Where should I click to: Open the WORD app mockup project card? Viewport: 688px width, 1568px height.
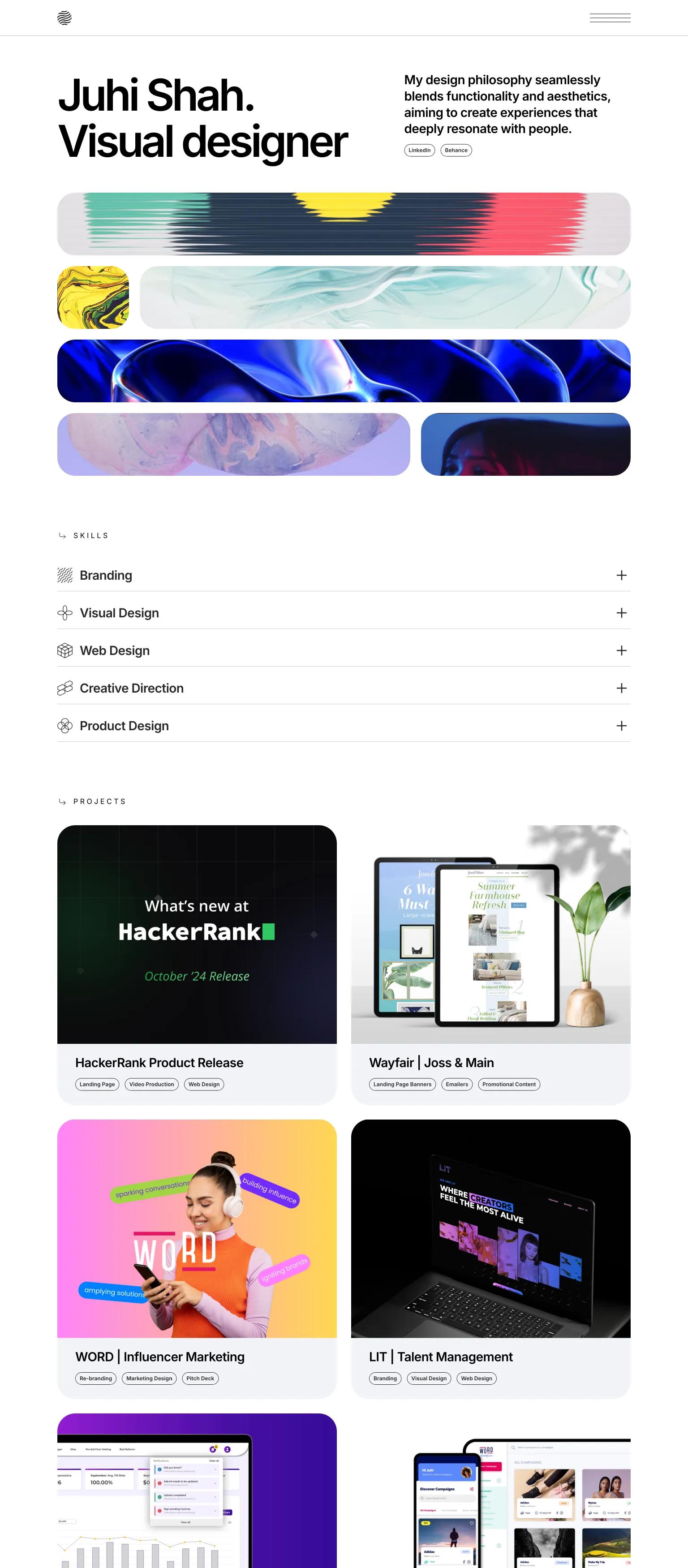coord(490,1497)
